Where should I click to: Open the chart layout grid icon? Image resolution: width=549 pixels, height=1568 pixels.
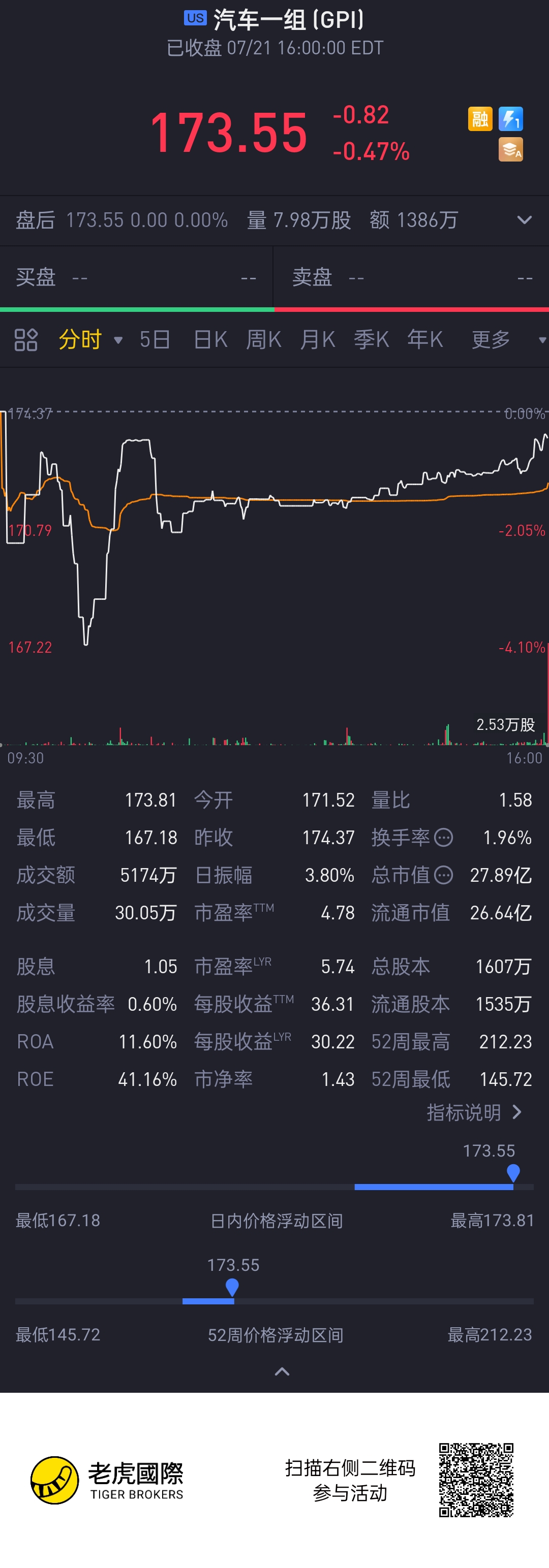pos(25,340)
